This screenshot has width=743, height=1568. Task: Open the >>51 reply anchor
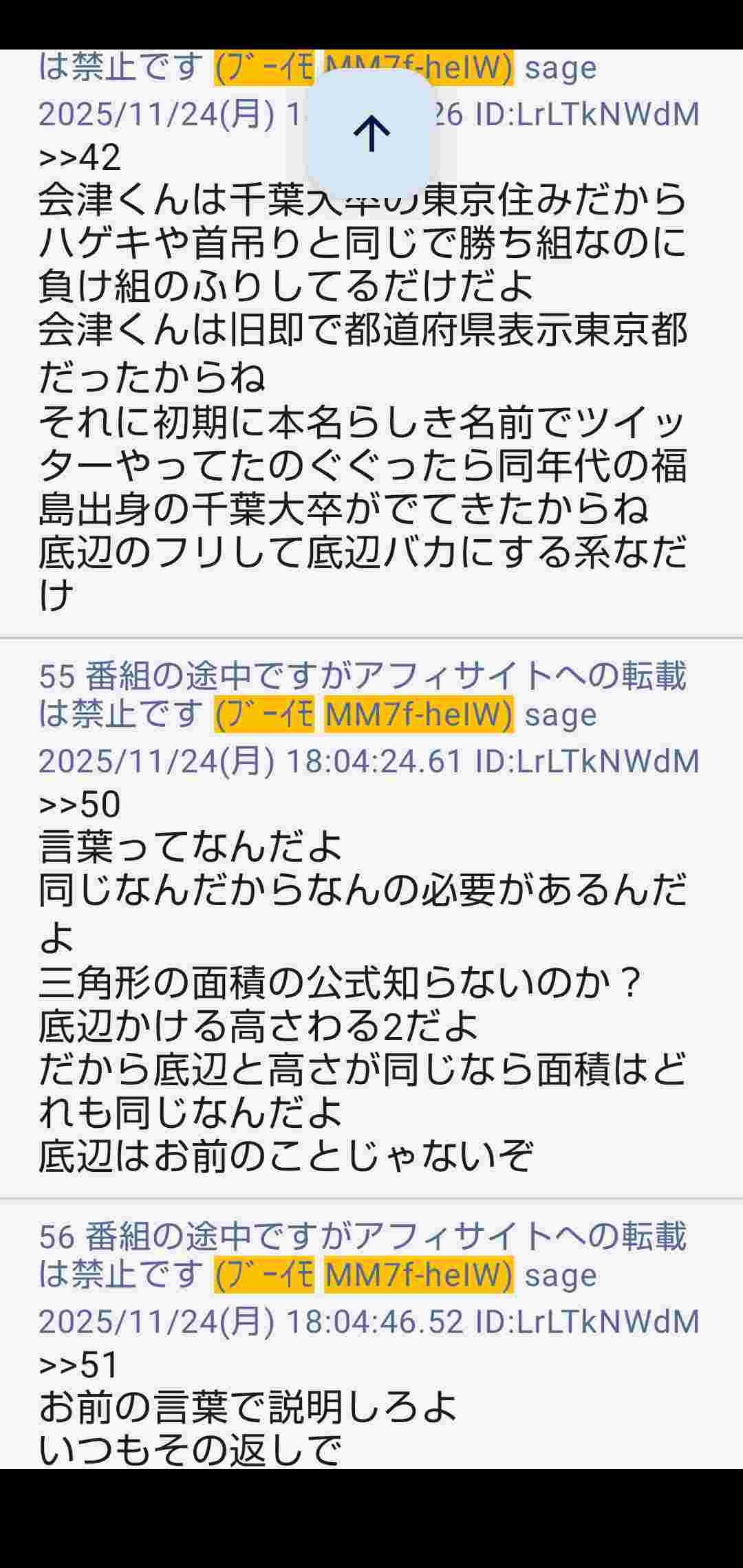[x=80, y=1364]
